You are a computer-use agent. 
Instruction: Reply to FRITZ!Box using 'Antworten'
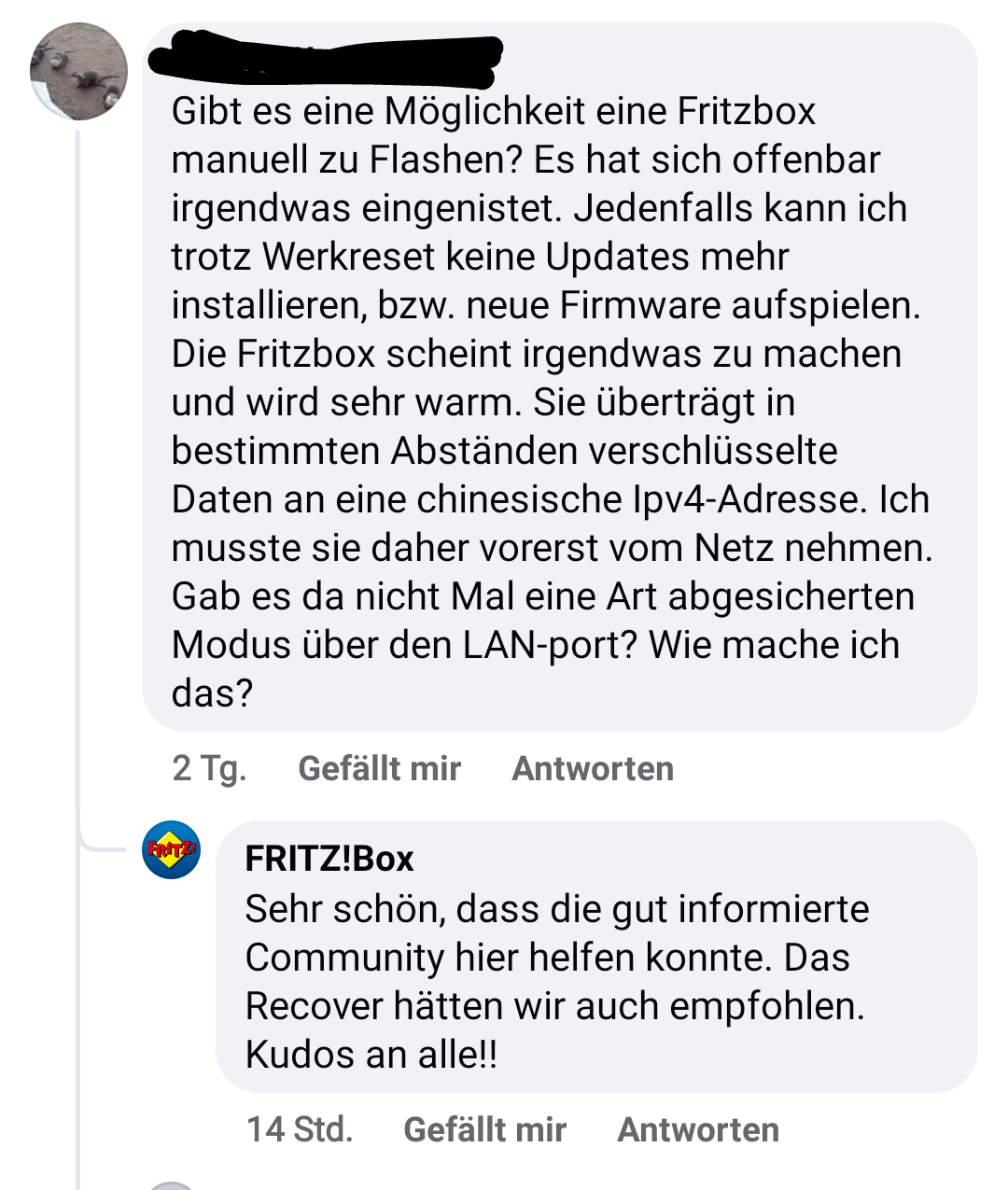[x=696, y=1129]
